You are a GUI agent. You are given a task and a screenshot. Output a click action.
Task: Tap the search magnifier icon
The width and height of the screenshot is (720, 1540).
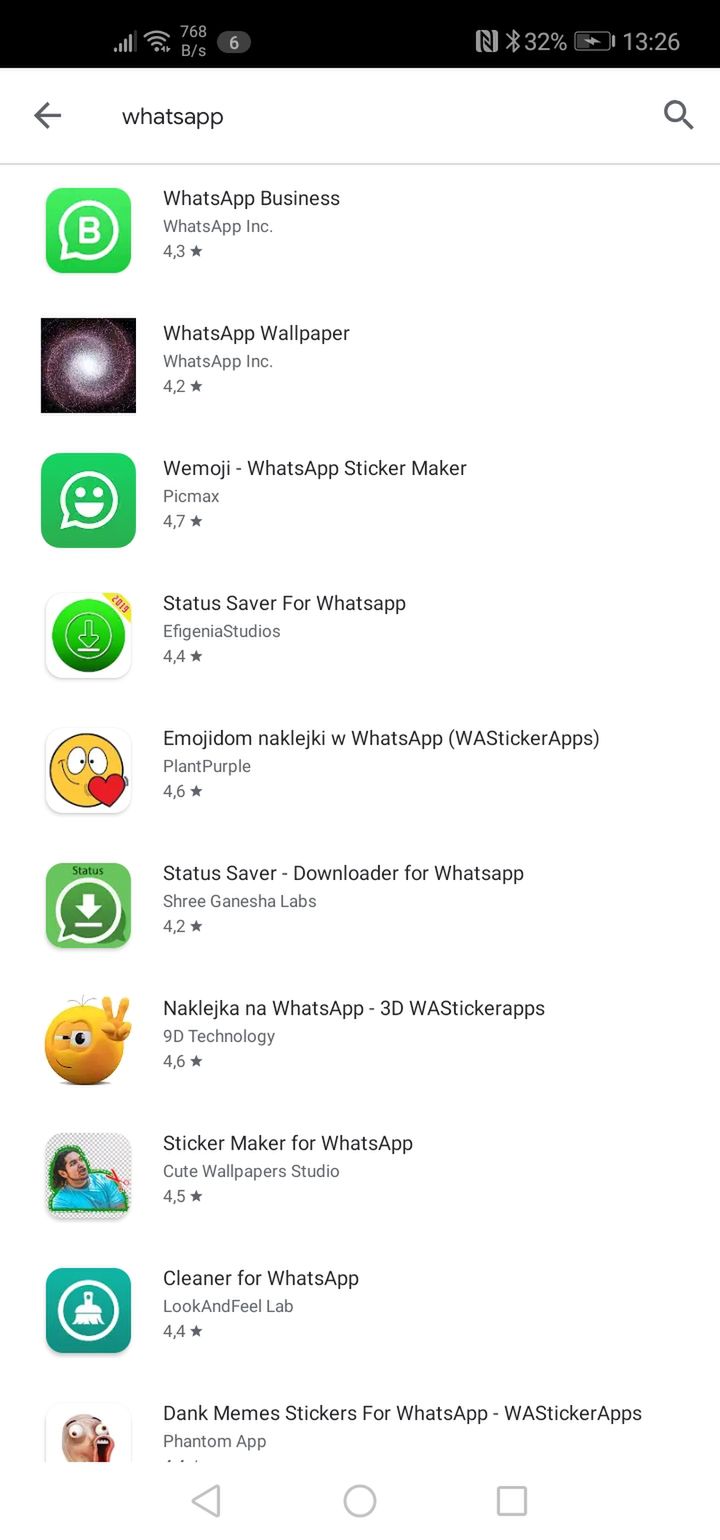click(678, 116)
